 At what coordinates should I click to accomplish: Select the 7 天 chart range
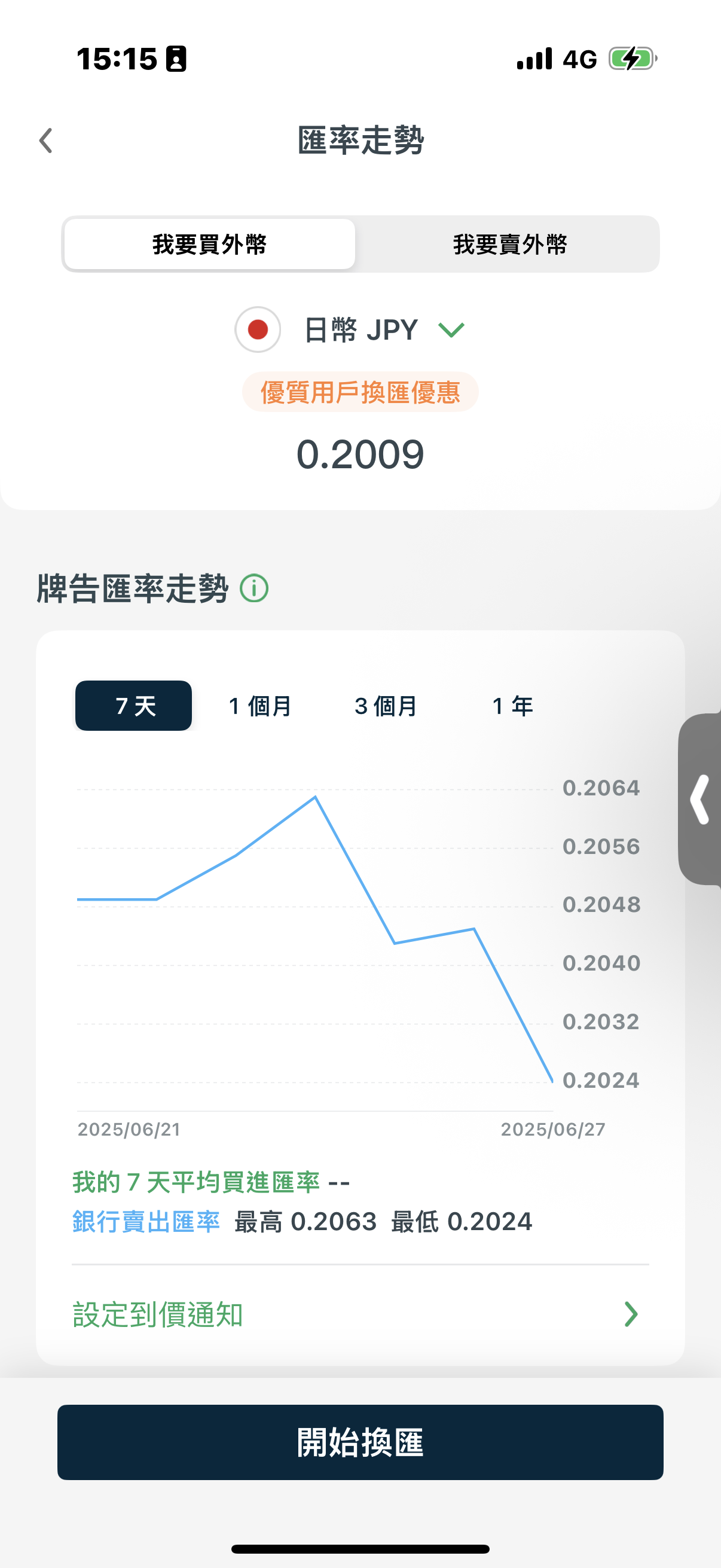point(134,706)
